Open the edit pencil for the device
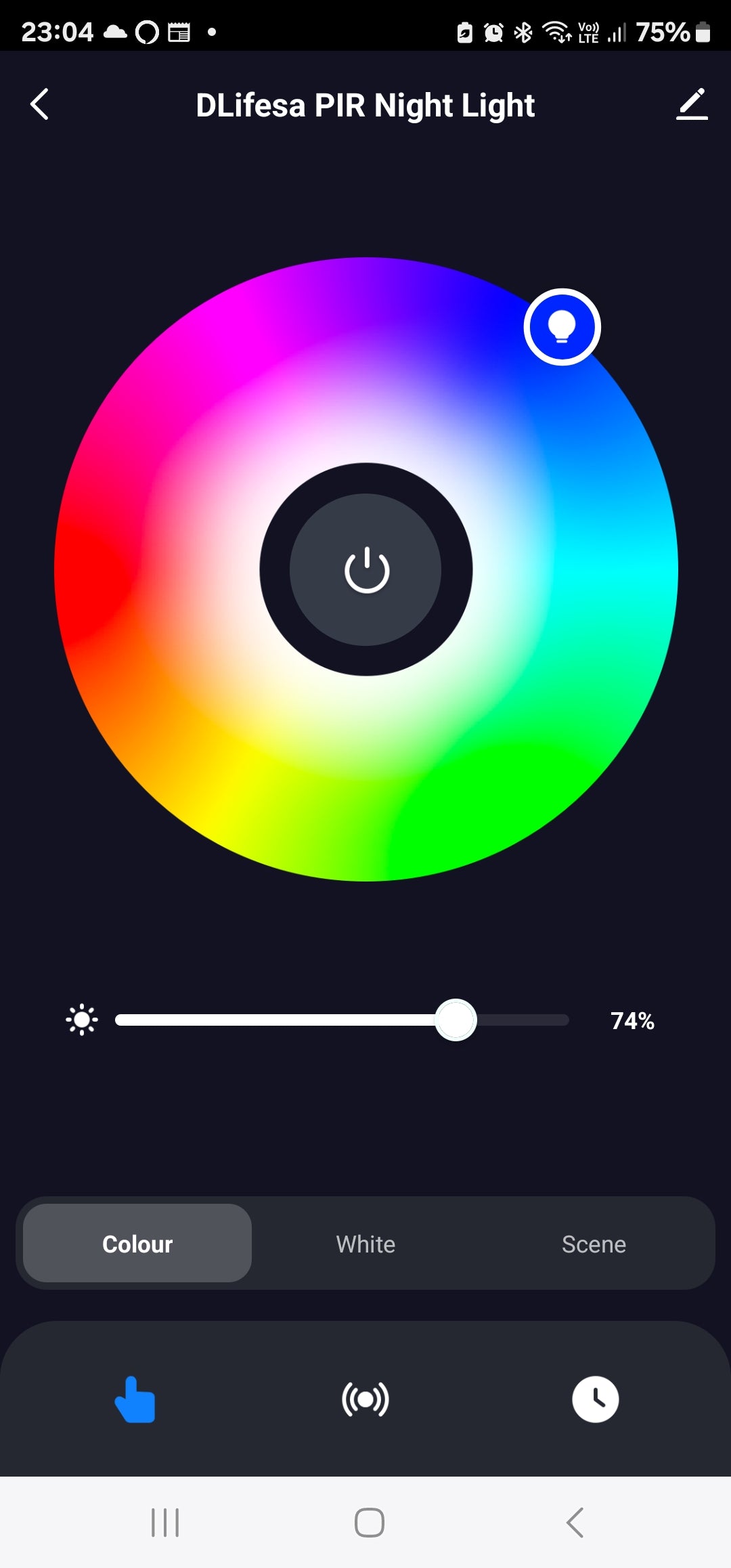 pyautogui.click(x=691, y=105)
